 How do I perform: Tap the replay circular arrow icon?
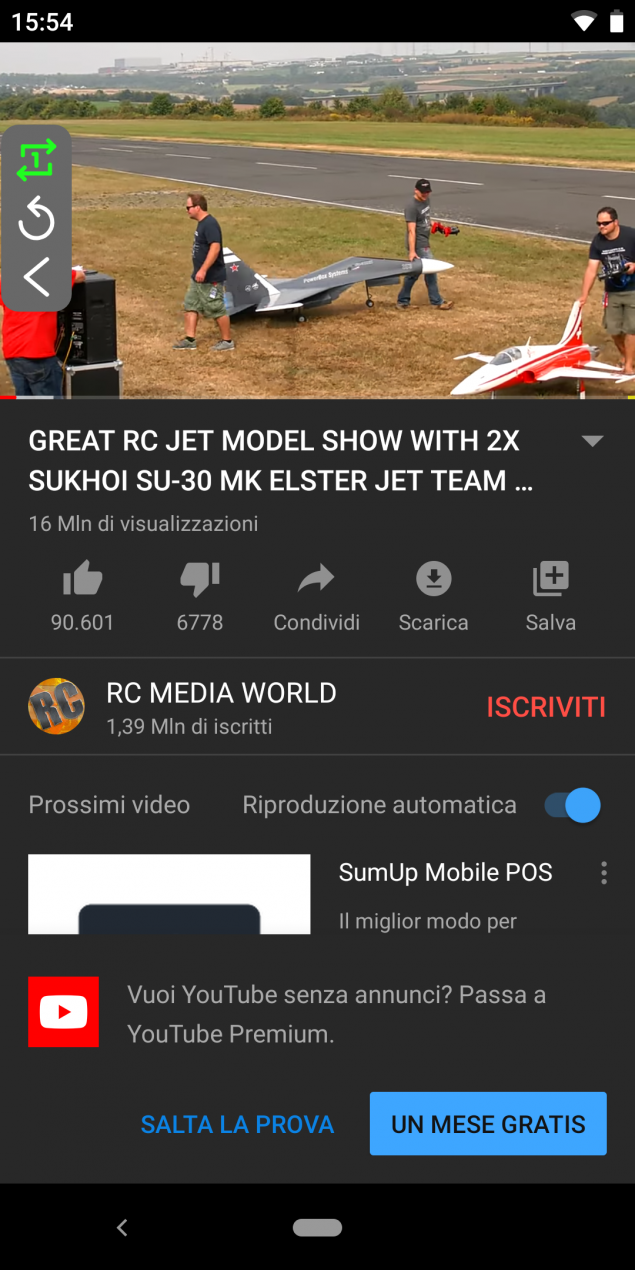36,218
